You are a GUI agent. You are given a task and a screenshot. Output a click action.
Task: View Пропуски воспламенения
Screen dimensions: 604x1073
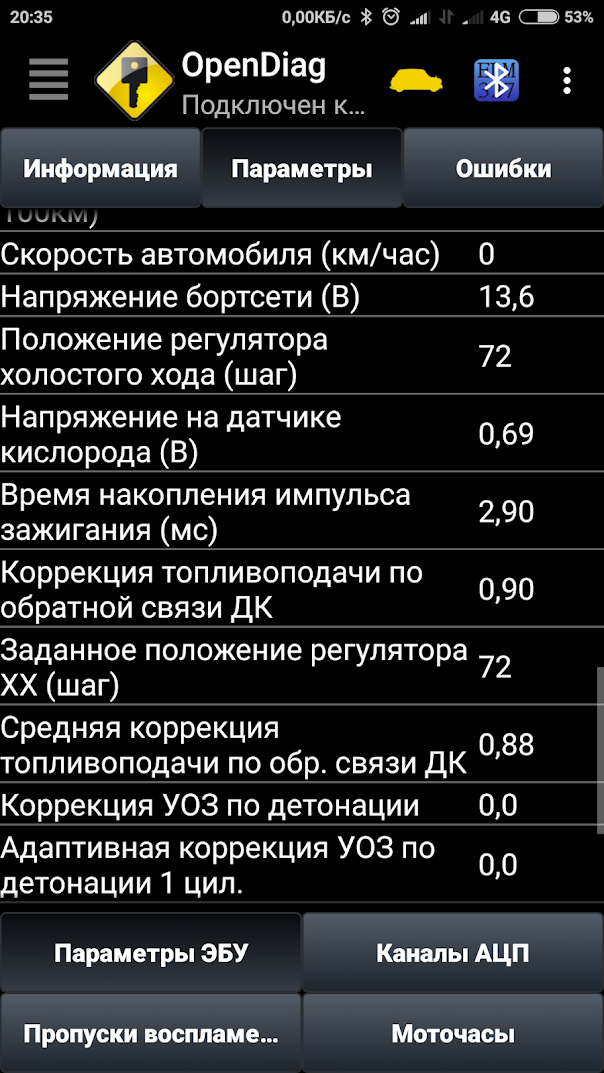point(151,1033)
